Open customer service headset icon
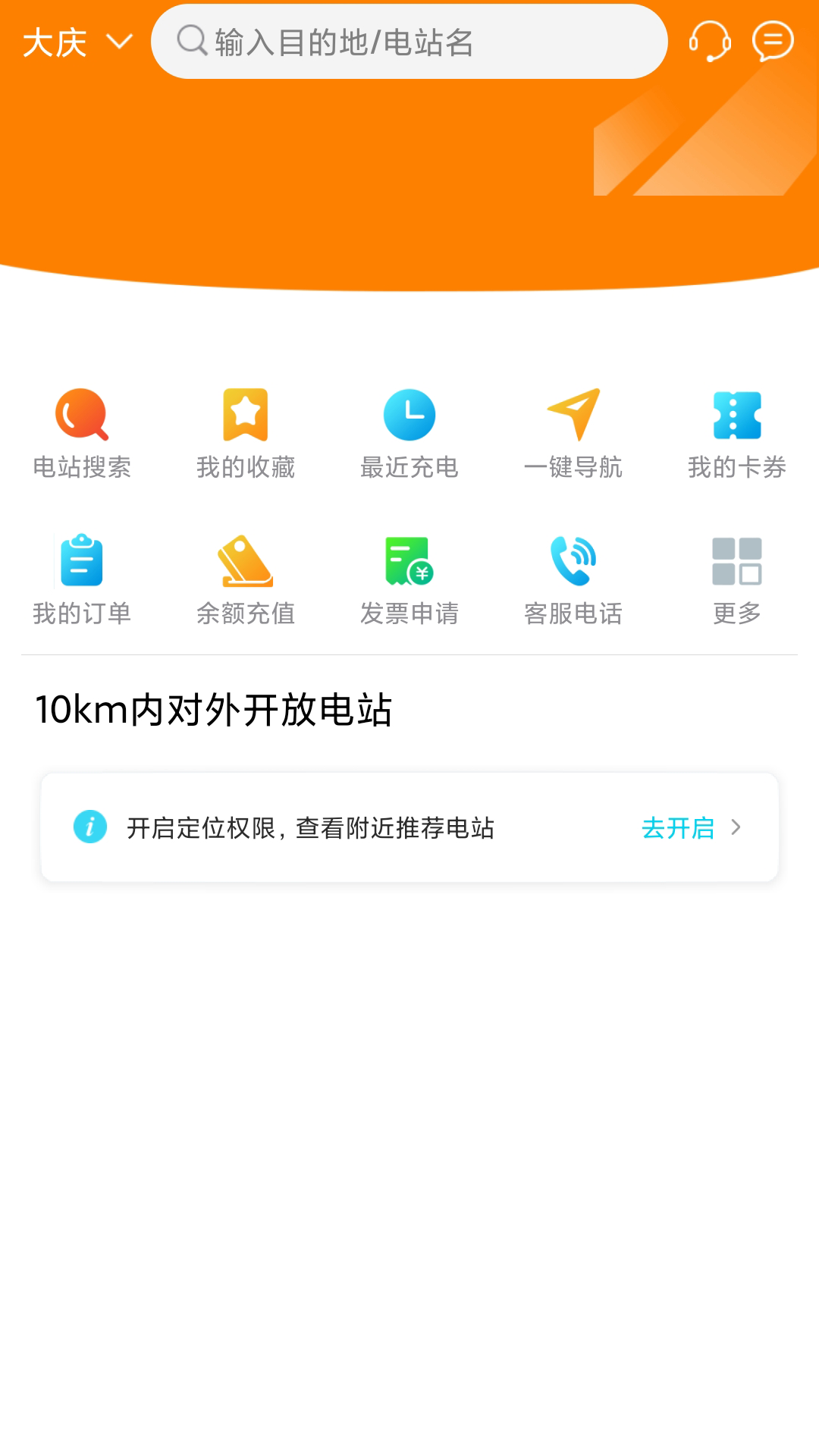Viewport: 819px width, 1456px height. click(x=710, y=41)
